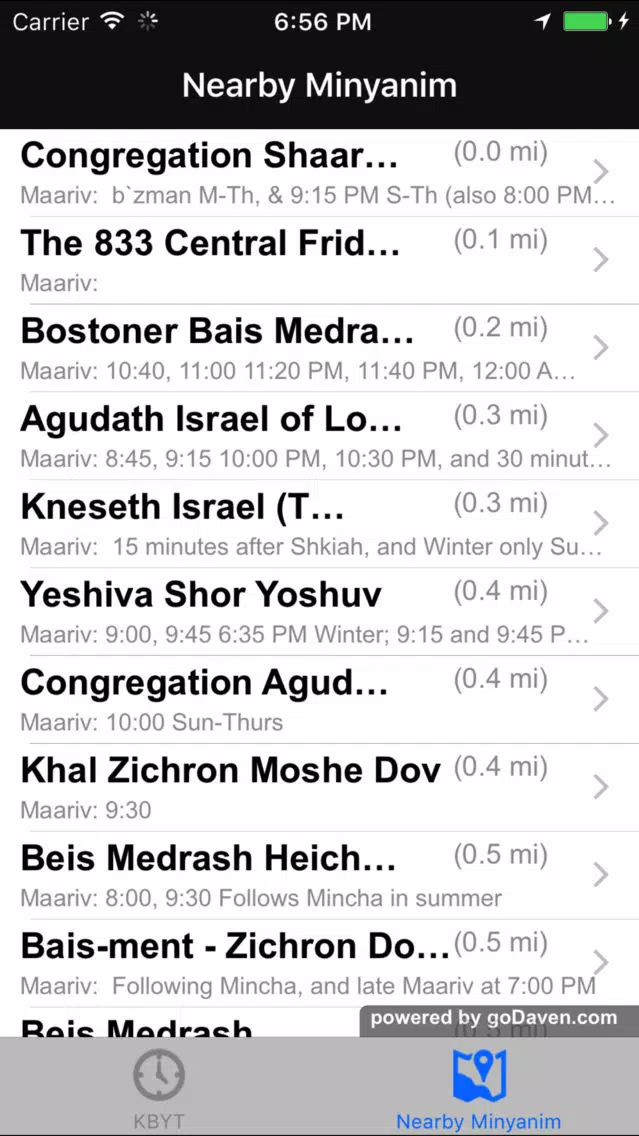Open Khal Zichron Moshe Dov details
This screenshot has height=1136, width=639.
coord(320,788)
